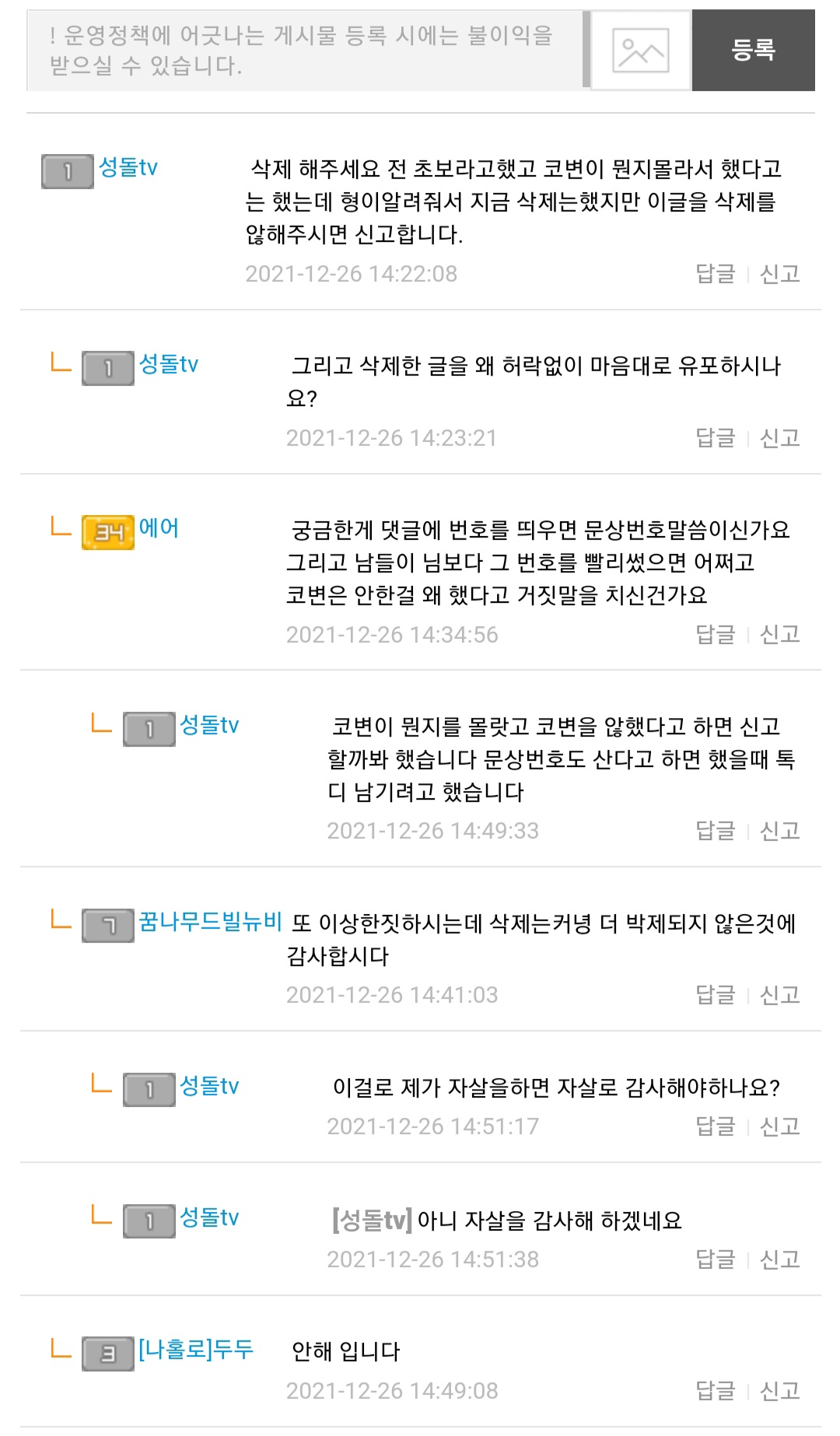This screenshot has height=1436, width=840.
Task: Open 꿈나무드빌뉴비's user profile
Action: click(210, 922)
